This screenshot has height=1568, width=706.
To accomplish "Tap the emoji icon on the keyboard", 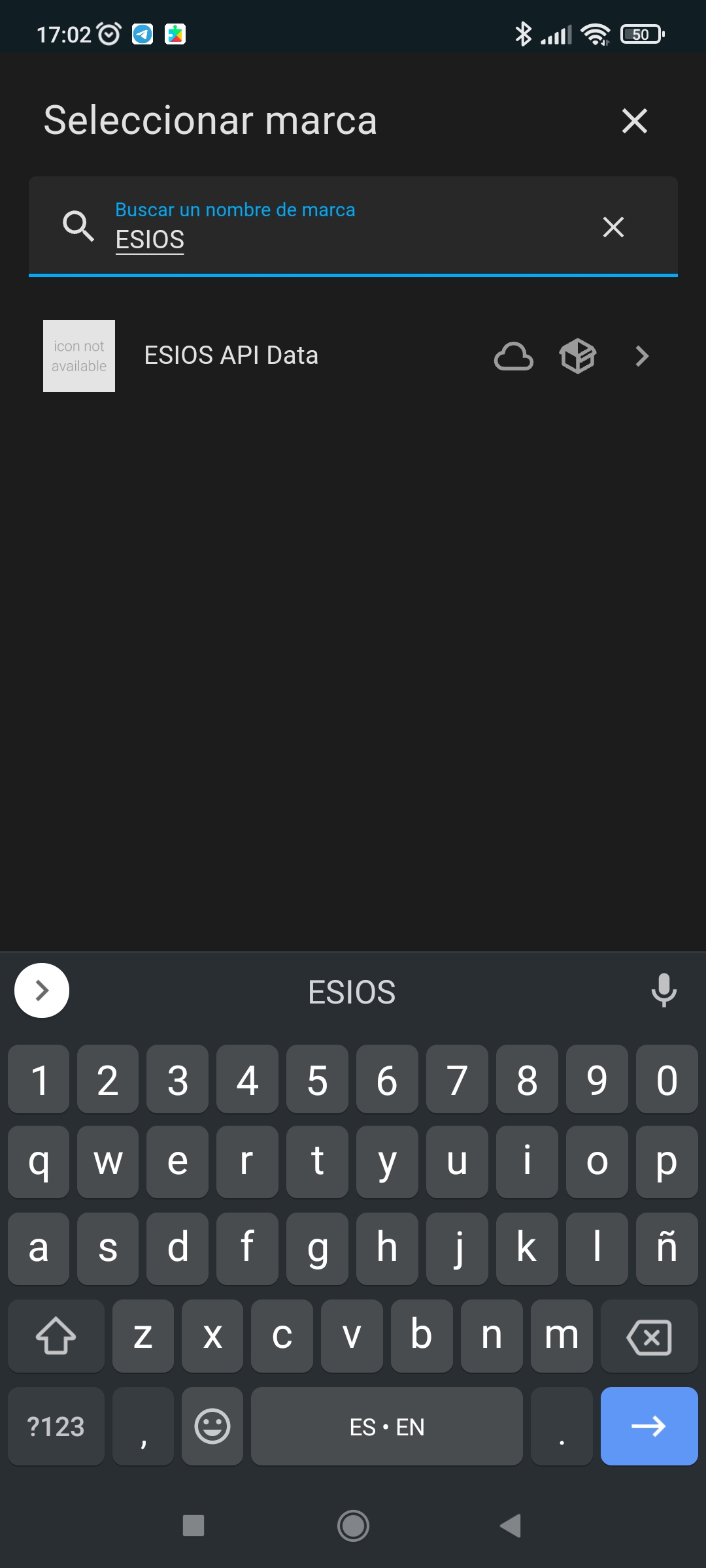I will coord(212,1426).
